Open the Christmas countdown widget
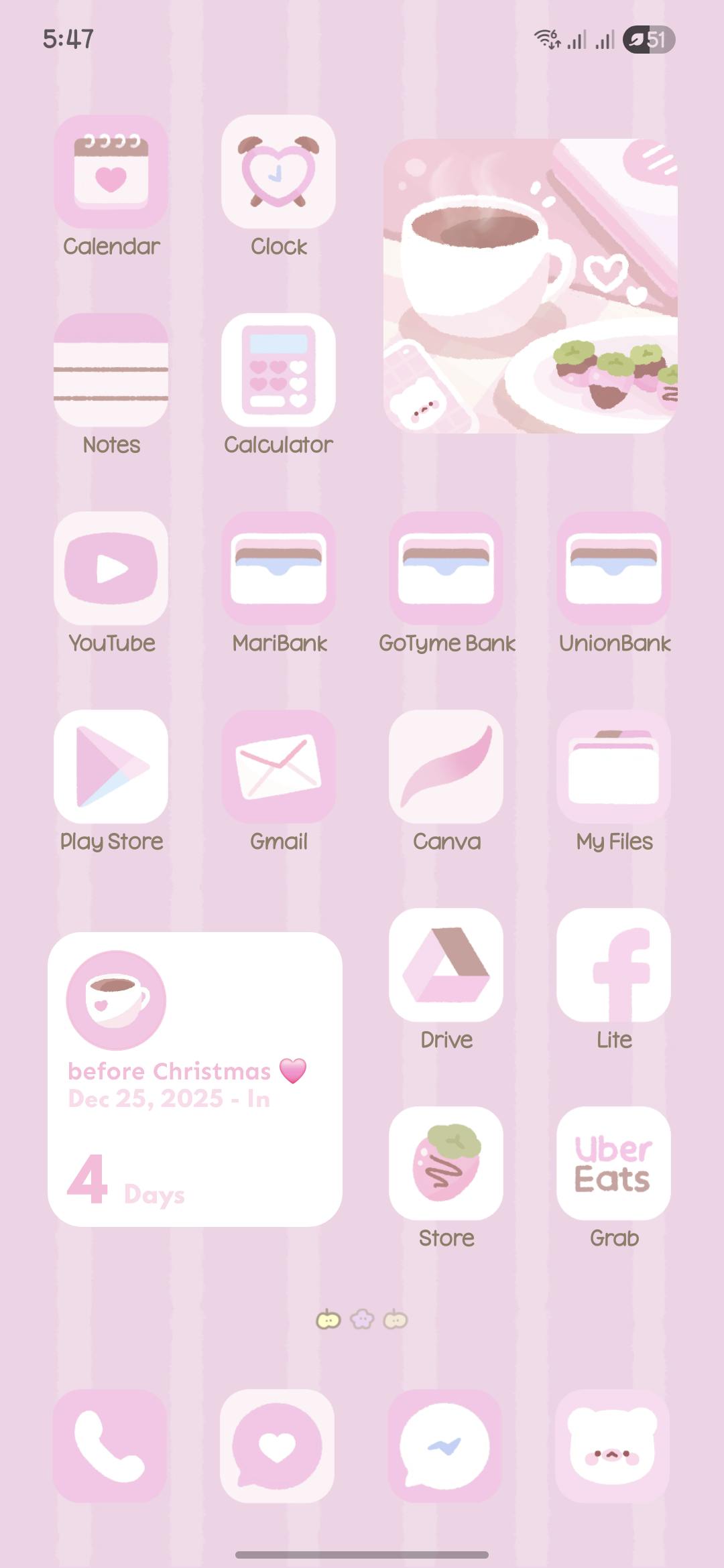The height and width of the screenshot is (1568, 724). point(194,1079)
